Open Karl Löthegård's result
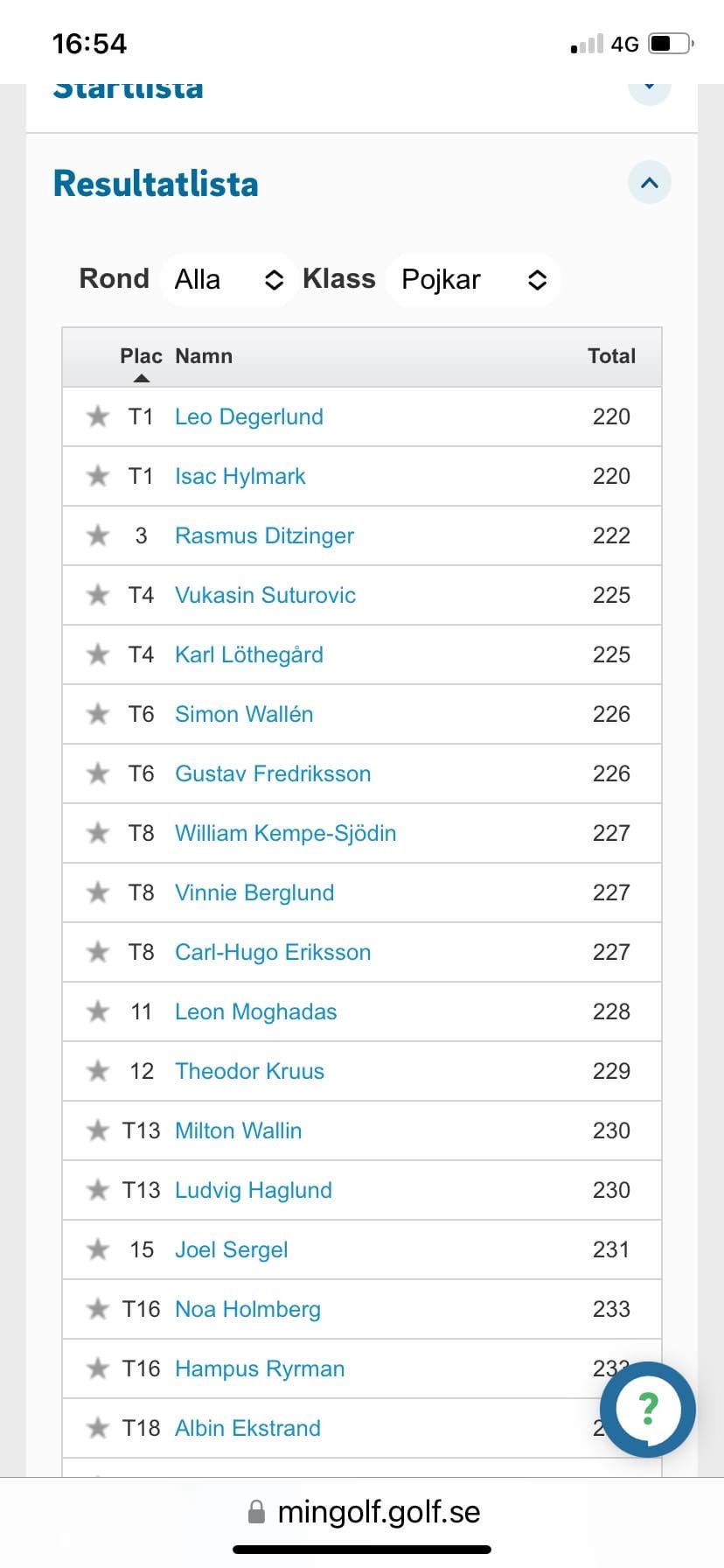This screenshot has height=1568, width=724. click(248, 654)
